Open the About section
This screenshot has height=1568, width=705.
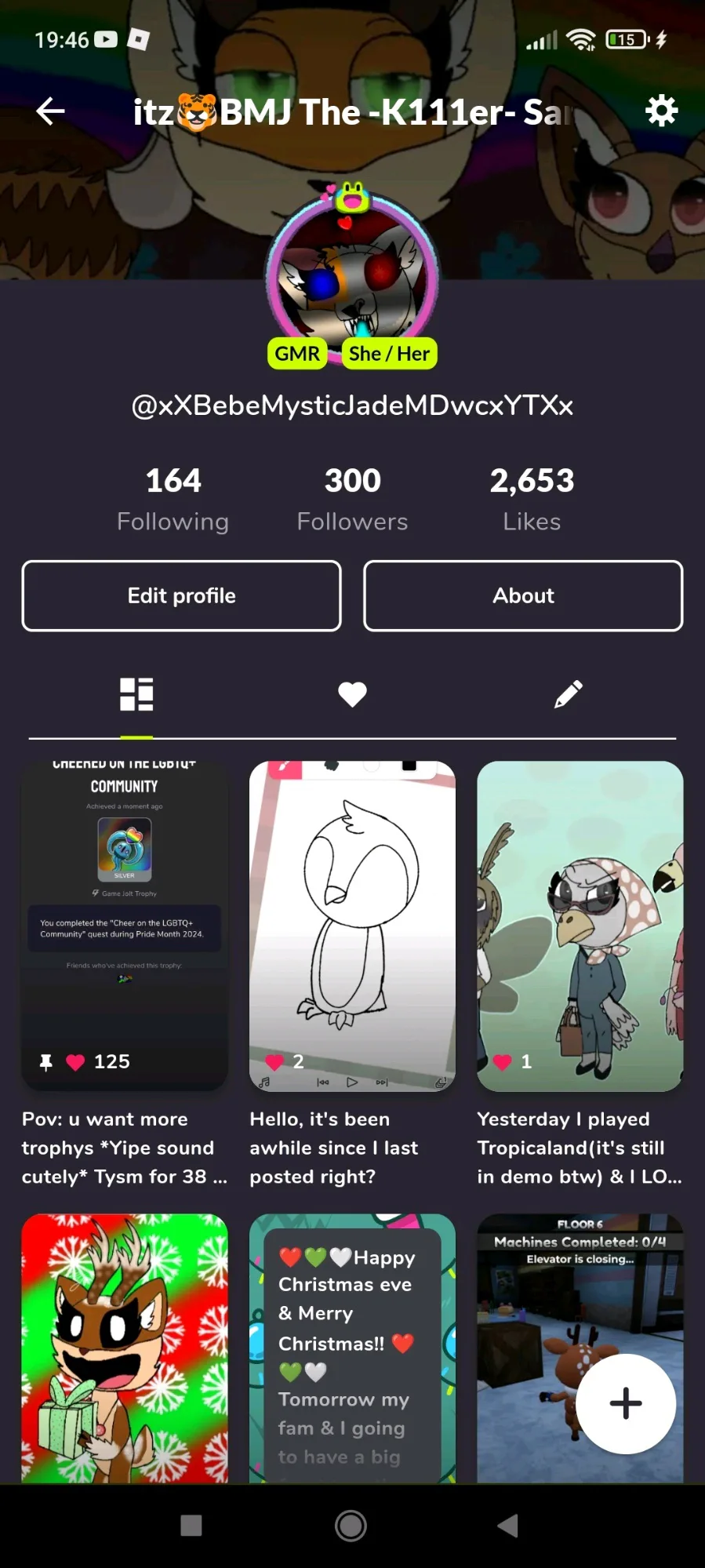click(523, 596)
